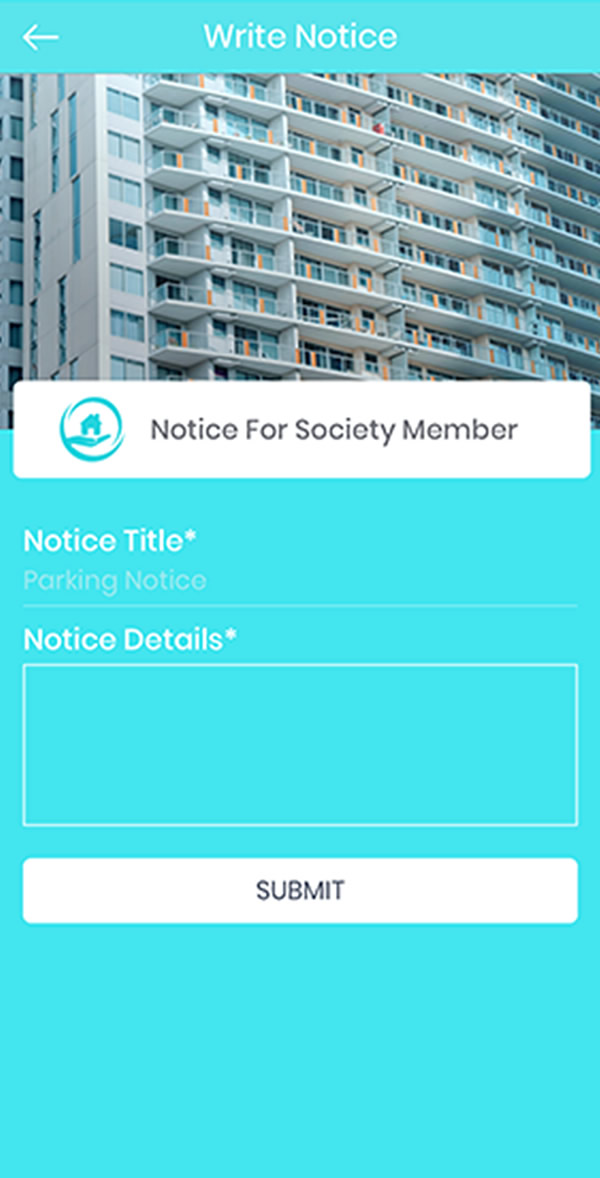Focus the Notice Details text box

coord(300,745)
